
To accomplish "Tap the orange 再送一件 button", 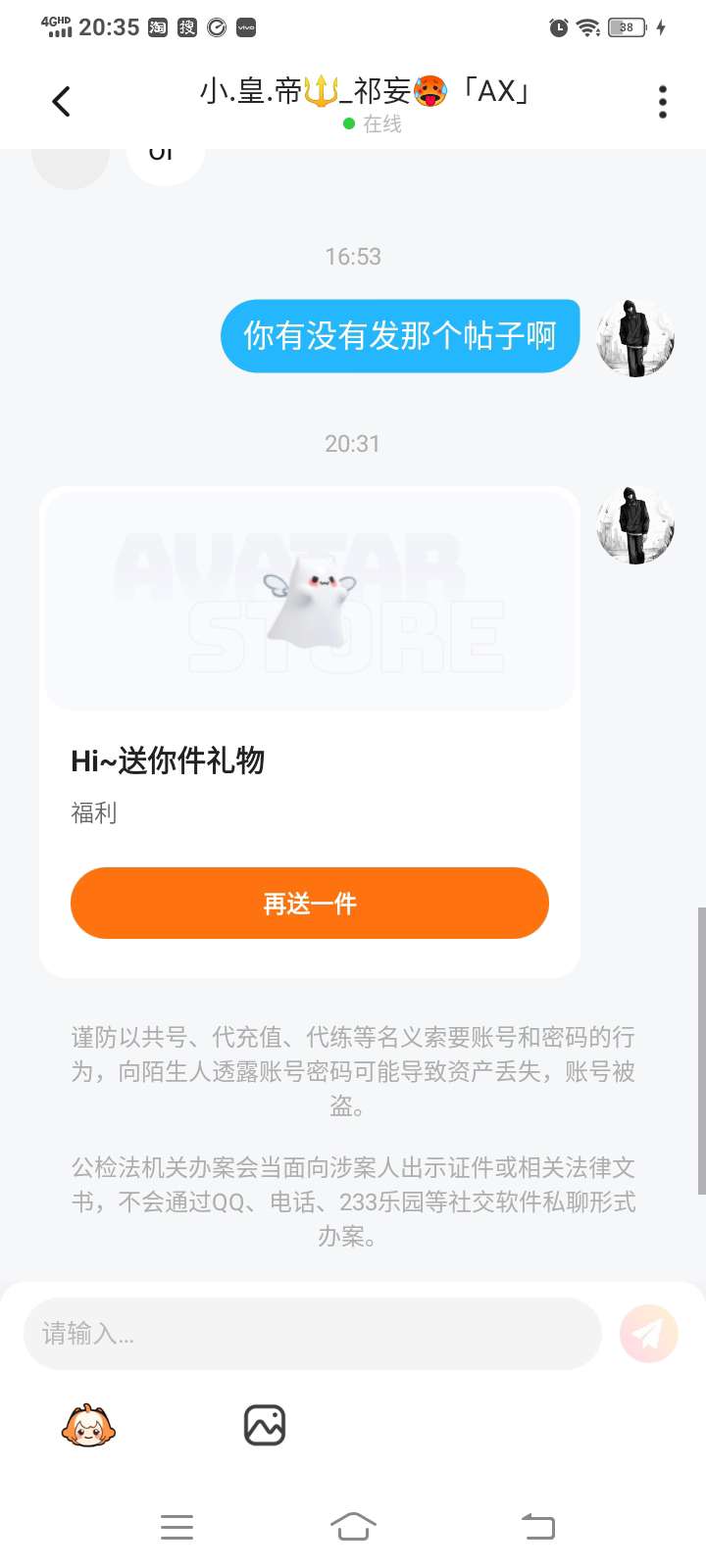I will (x=310, y=903).
